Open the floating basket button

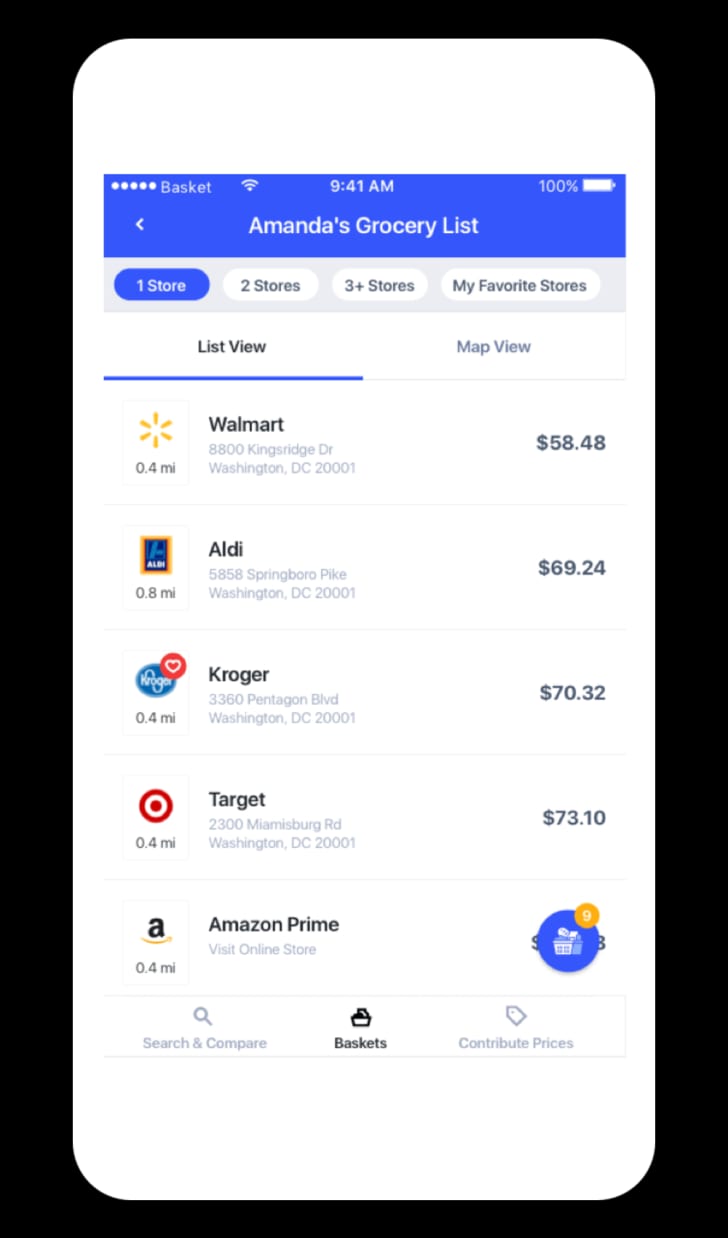tap(568, 941)
